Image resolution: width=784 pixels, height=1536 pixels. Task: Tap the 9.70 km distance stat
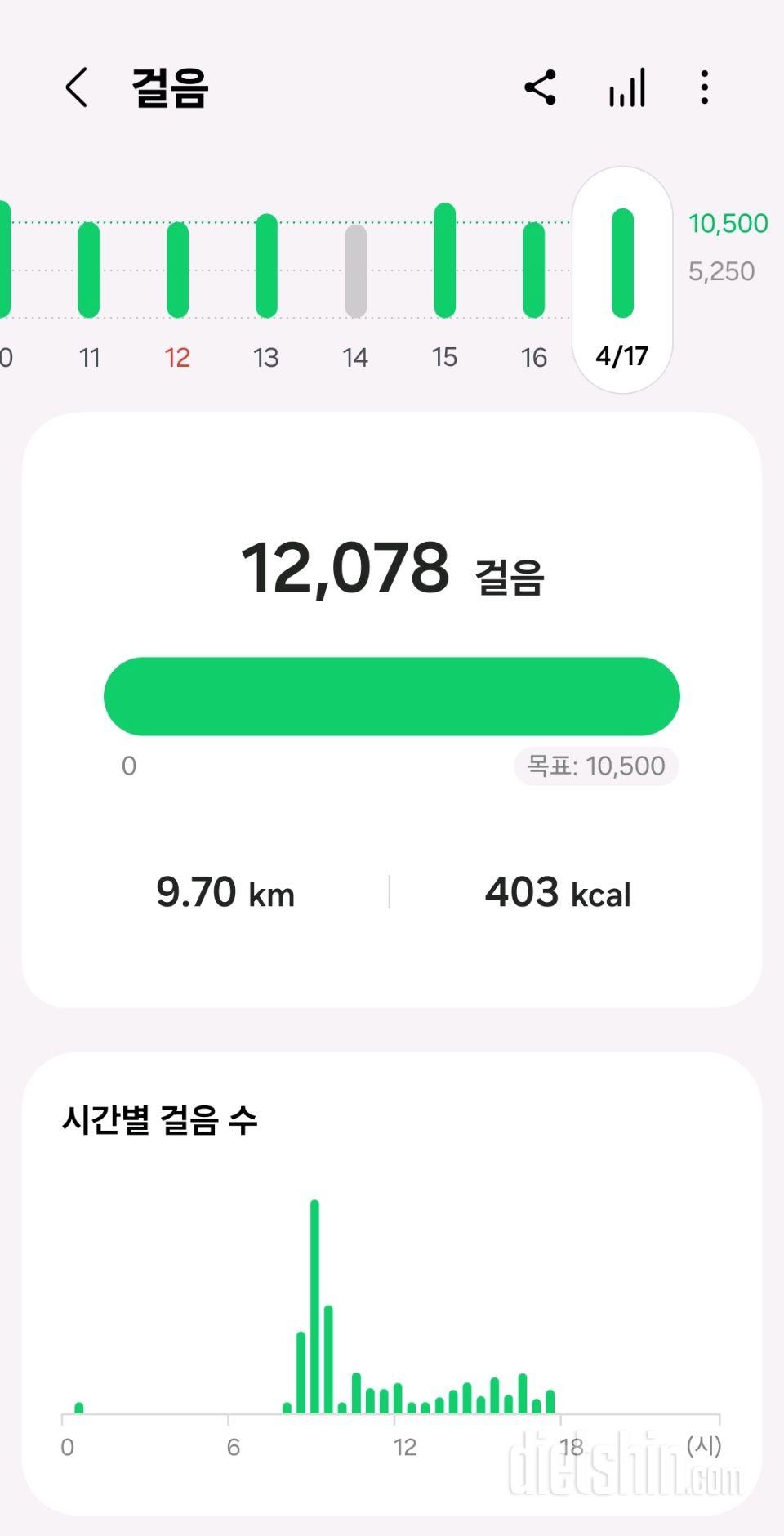click(226, 893)
